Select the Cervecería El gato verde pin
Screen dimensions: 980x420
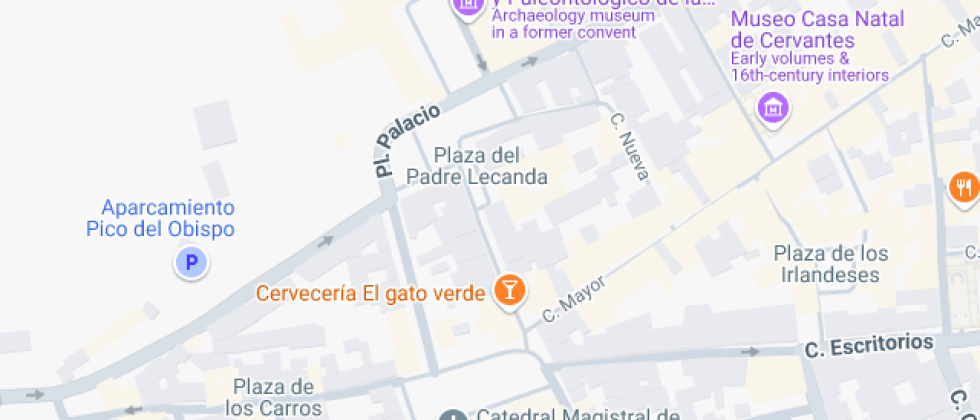510,291
